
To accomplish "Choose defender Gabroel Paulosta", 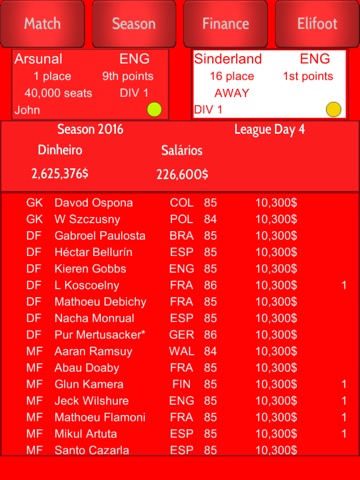I will [x=180, y=236].
